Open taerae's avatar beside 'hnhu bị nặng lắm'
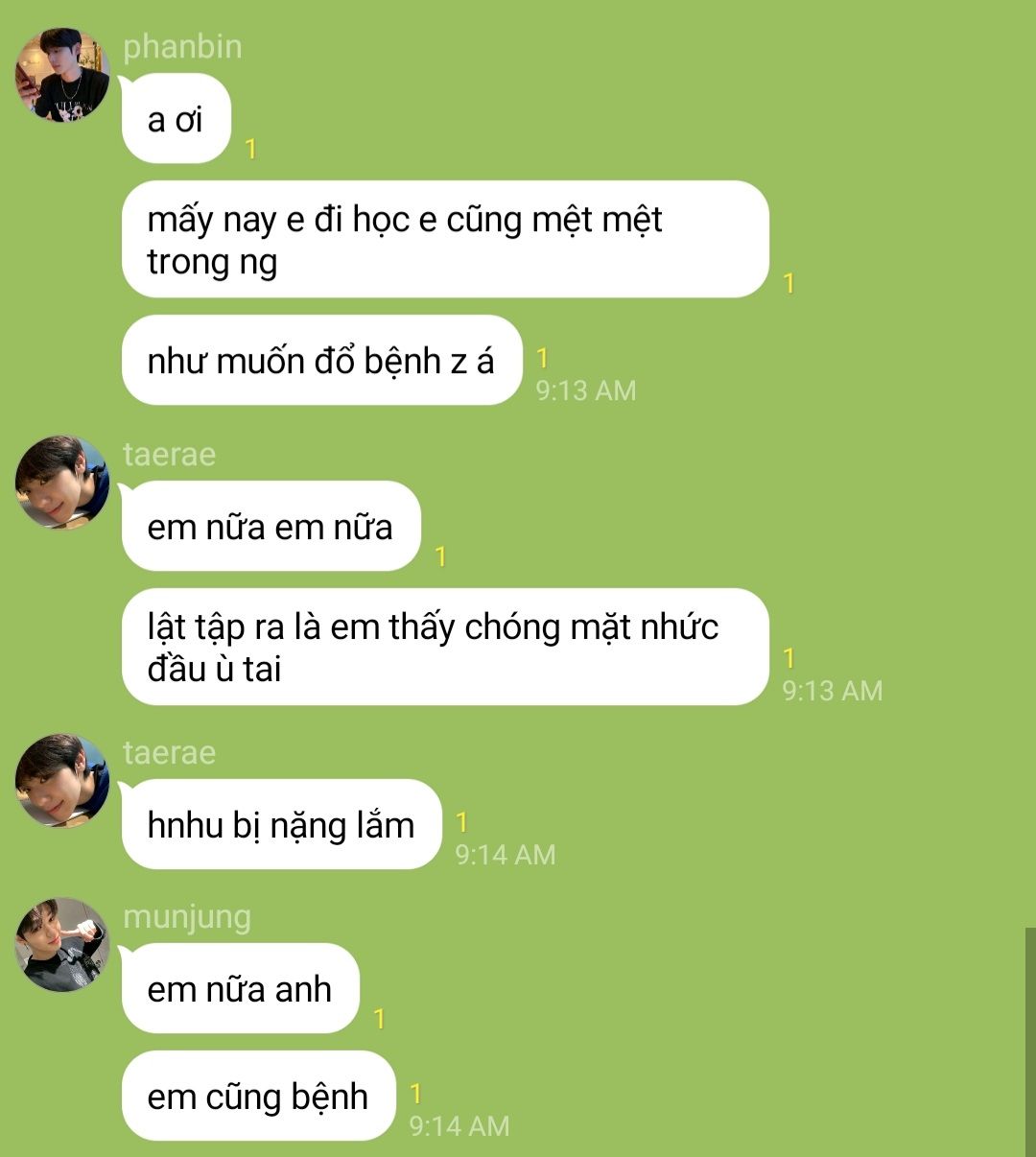The image size is (1036, 1157). point(62,781)
